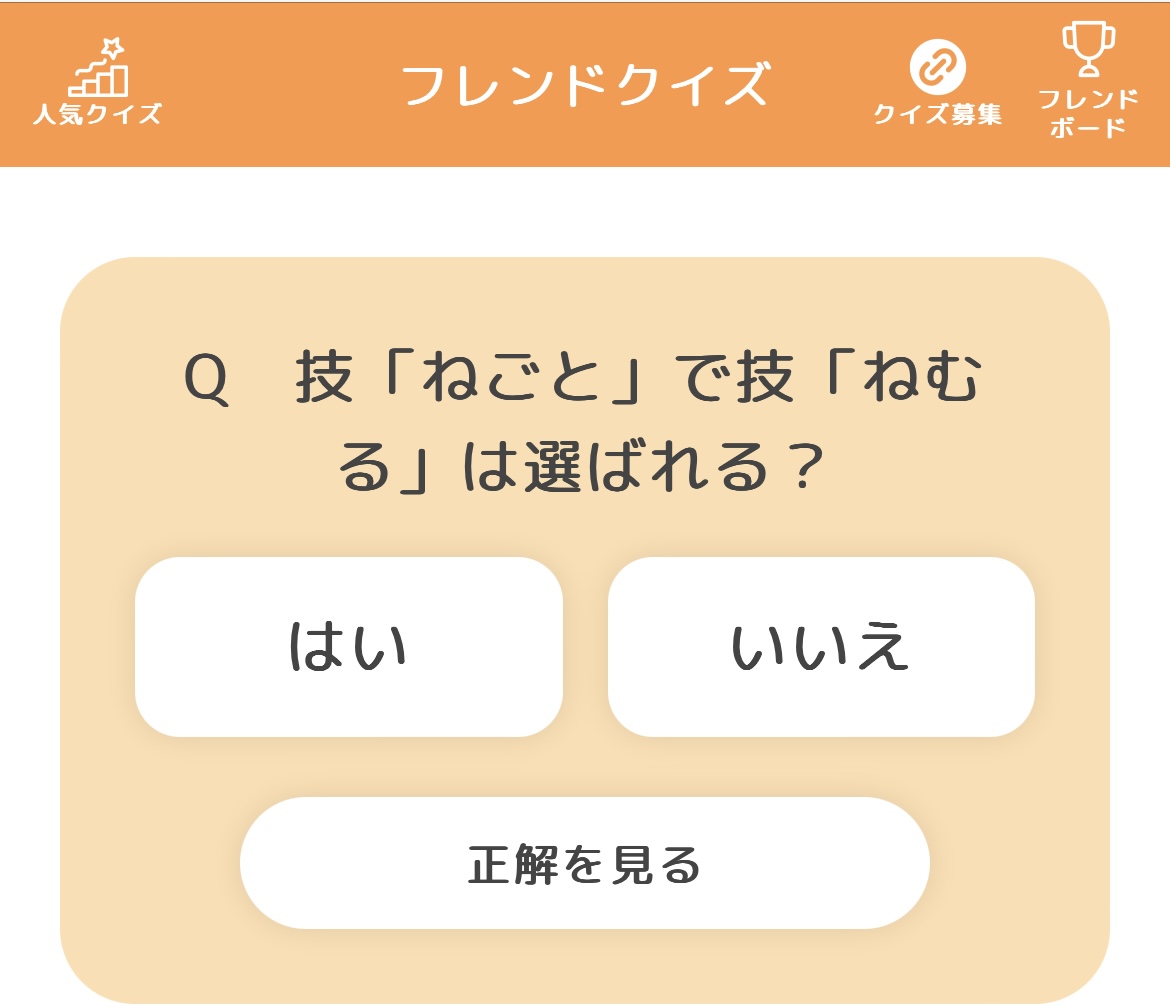
Task: Answer いいえ to the quiz question
Action: [821, 647]
